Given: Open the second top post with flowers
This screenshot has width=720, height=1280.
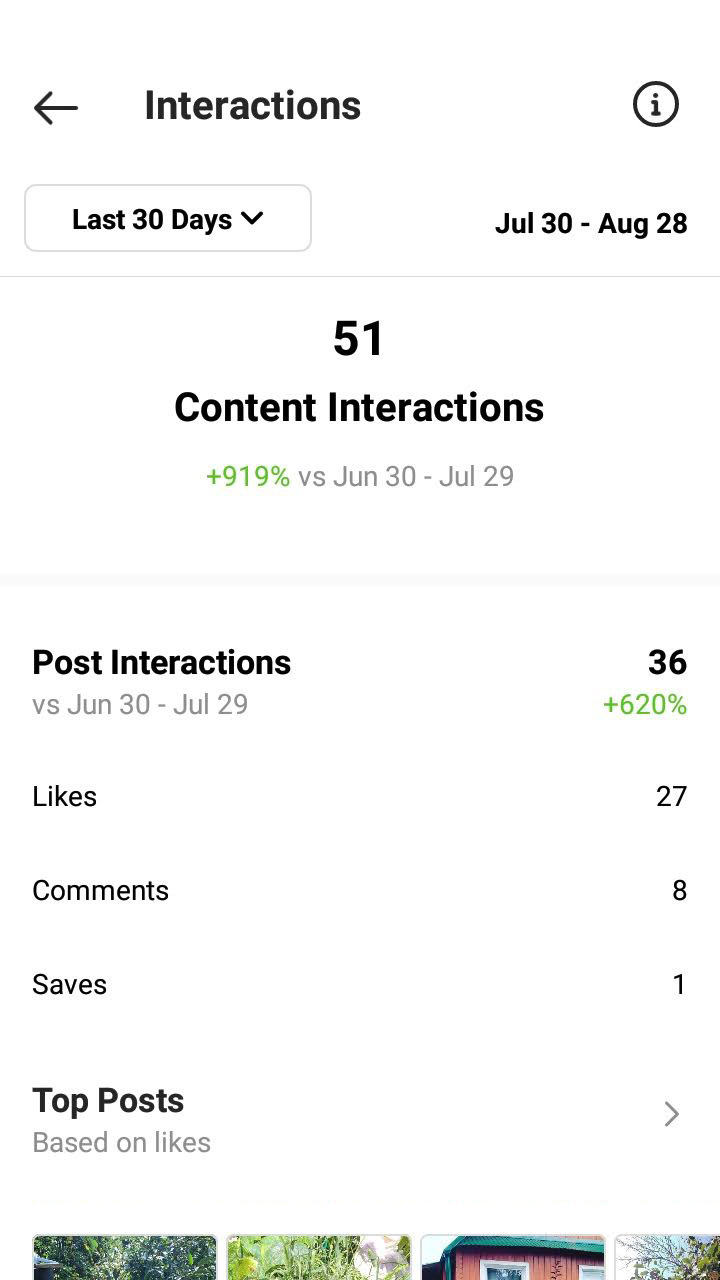Looking at the screenshot, I should [319, 1257].
